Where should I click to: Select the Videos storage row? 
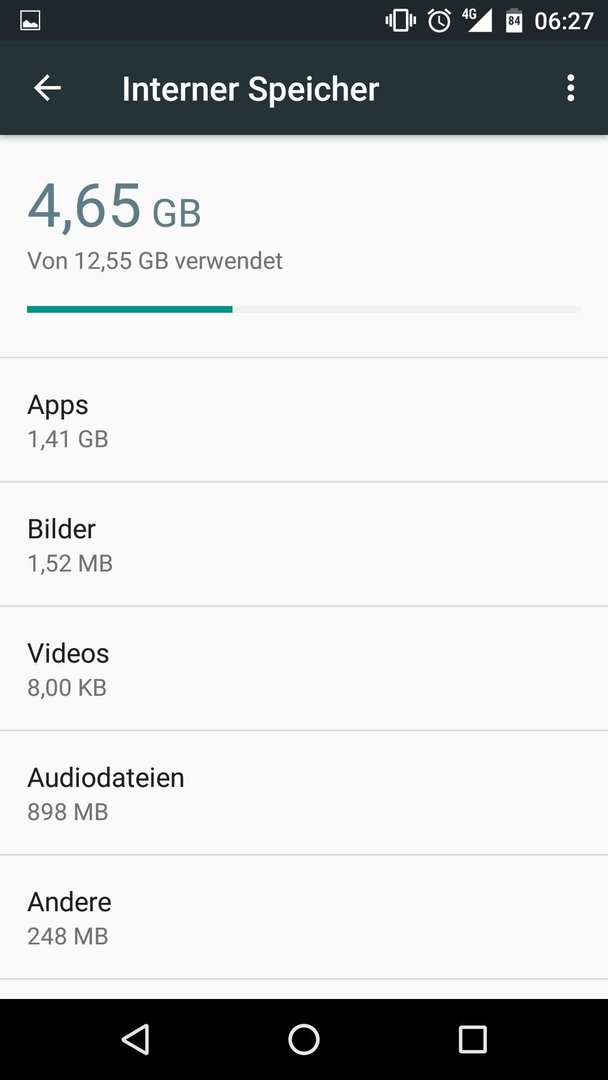(x=304, y=669)
